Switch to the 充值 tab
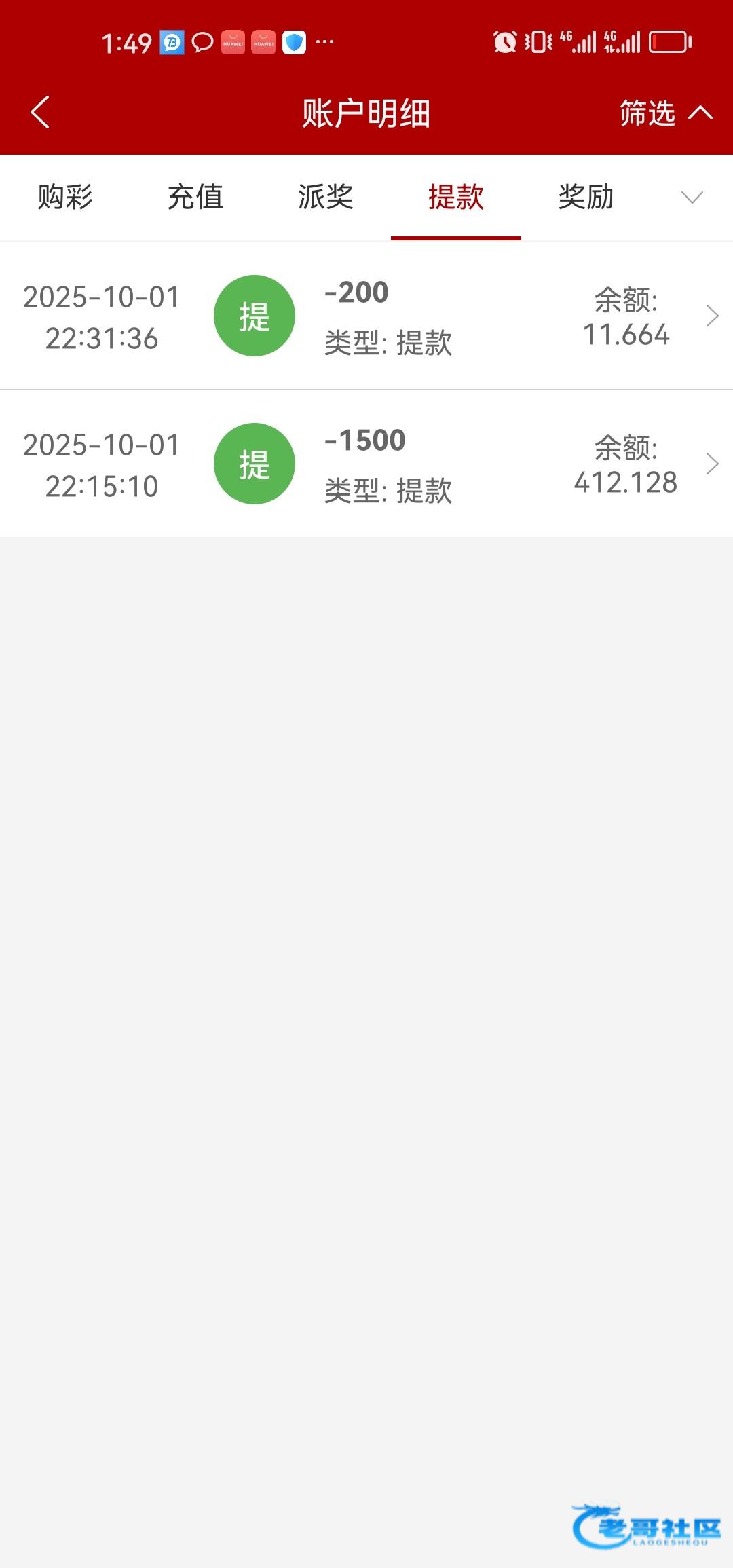 [195, 198]
